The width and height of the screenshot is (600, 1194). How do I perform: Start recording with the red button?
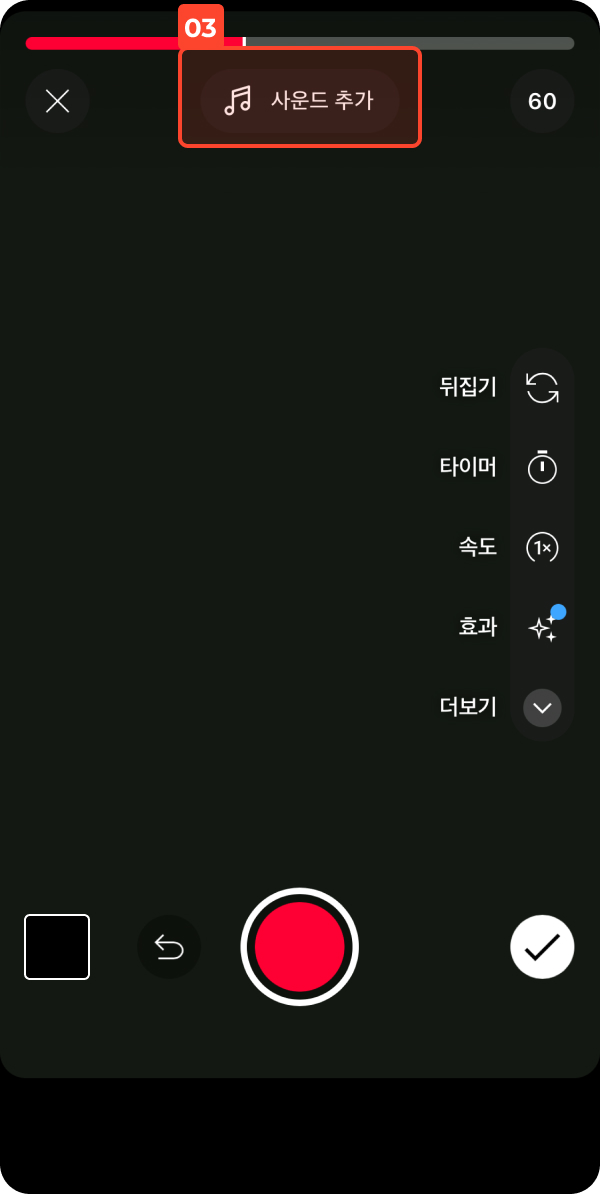(x=300, y=947)
